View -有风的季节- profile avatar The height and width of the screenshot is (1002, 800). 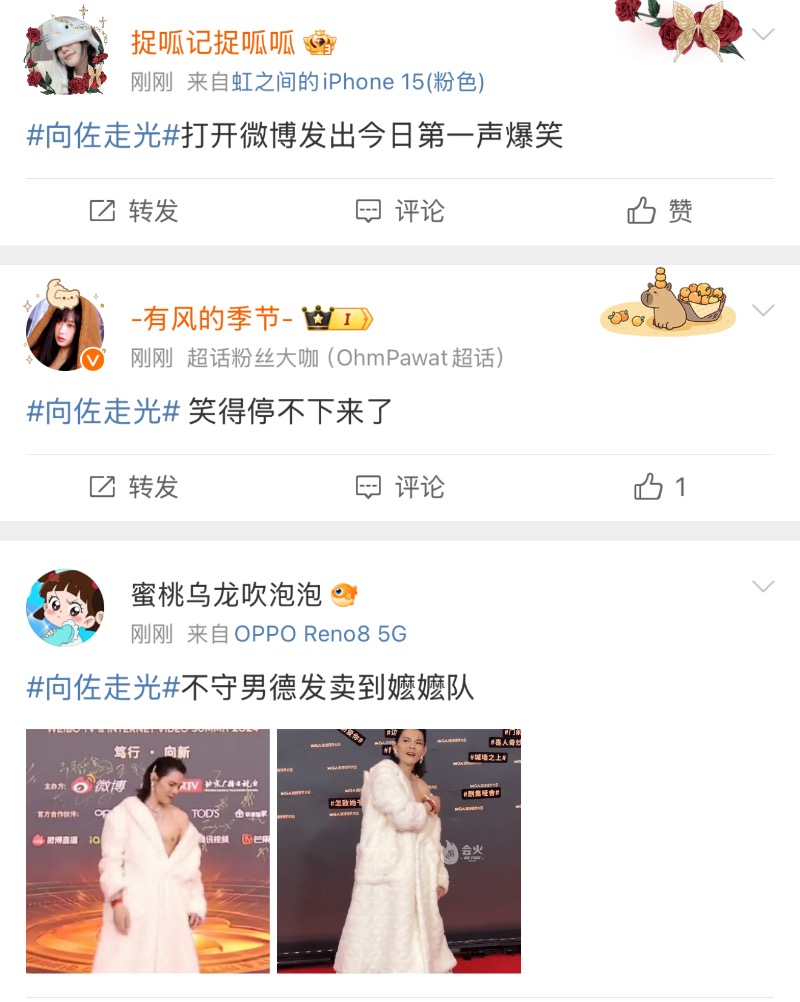tap(66, 333)
